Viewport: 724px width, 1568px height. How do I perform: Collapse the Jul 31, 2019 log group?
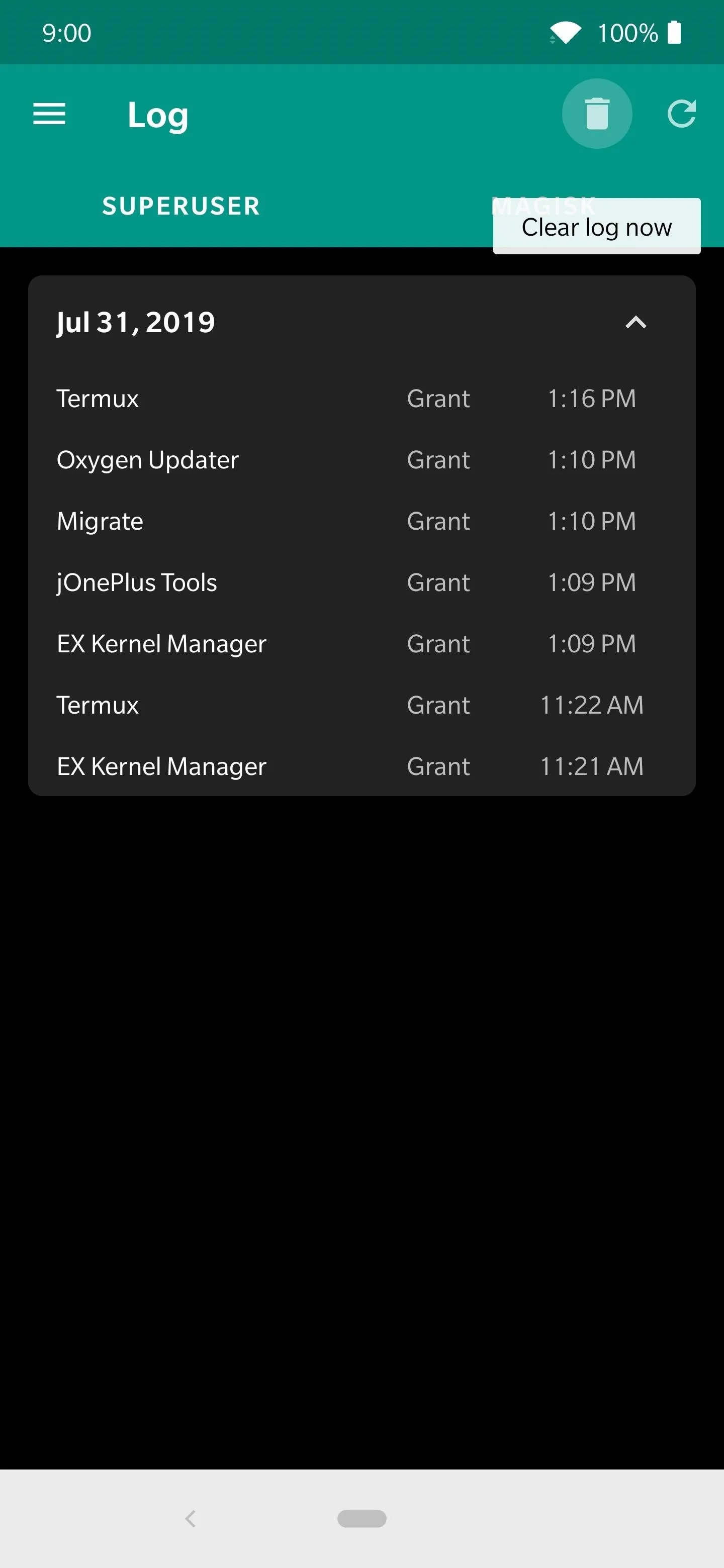[636, 322]
